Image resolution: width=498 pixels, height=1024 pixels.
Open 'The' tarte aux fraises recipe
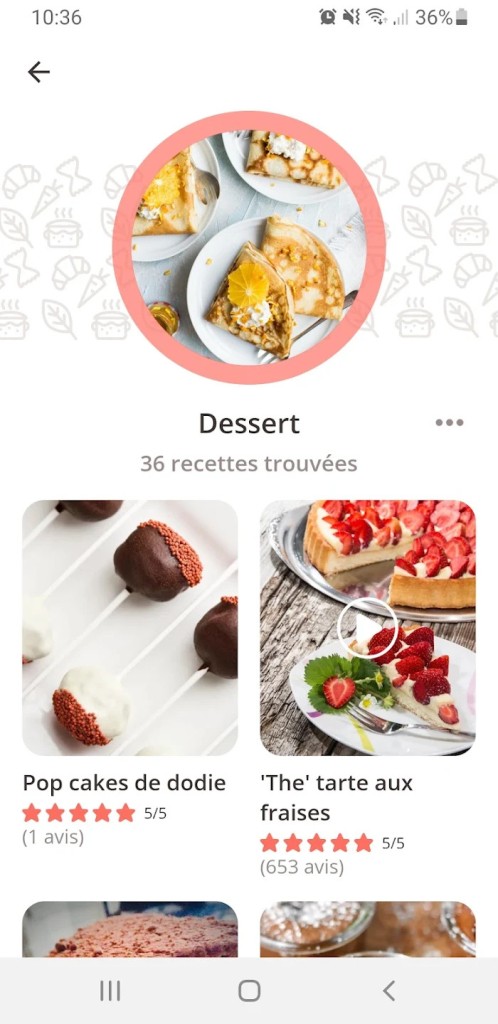tap(367, 628)
